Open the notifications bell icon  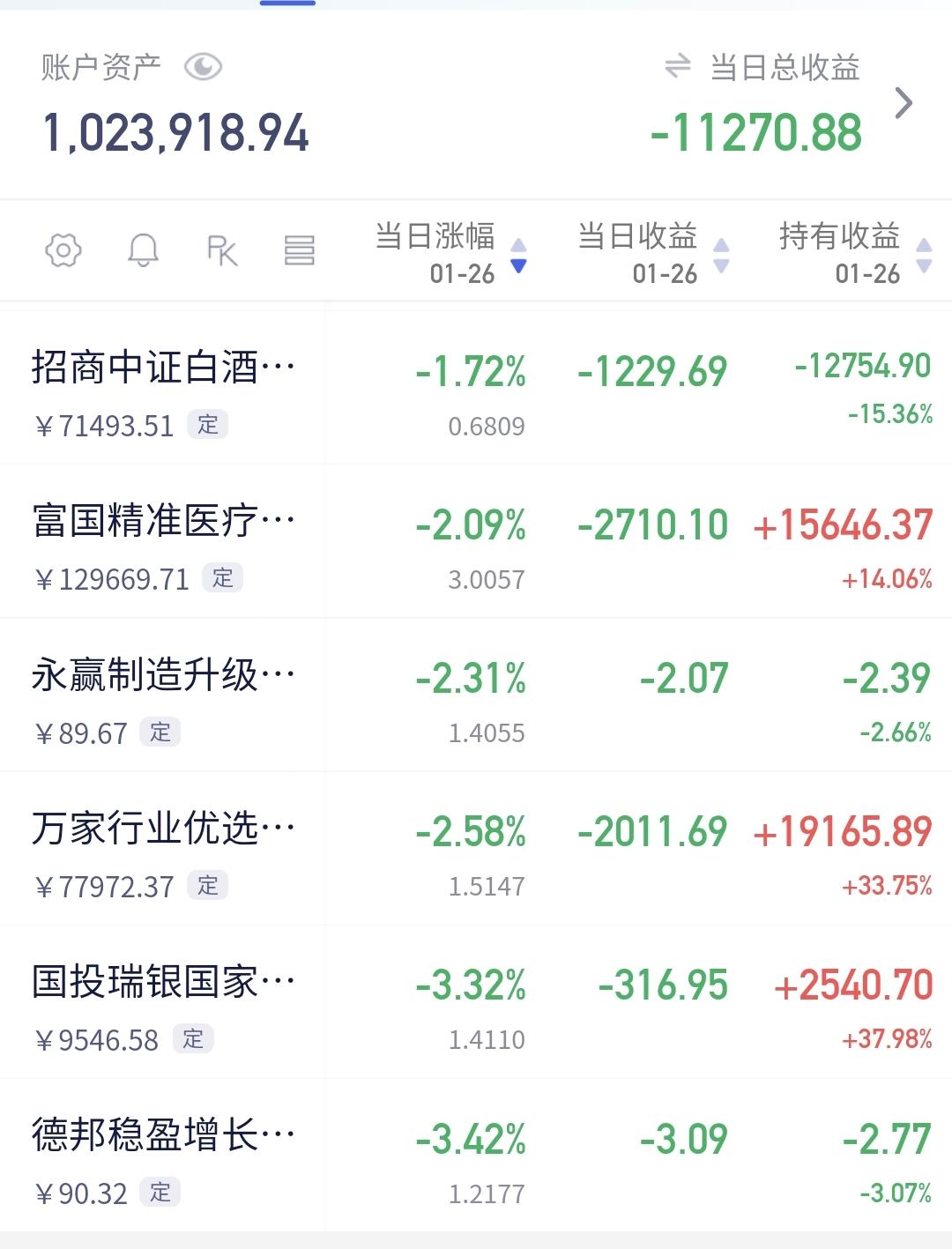pos(143,250)
